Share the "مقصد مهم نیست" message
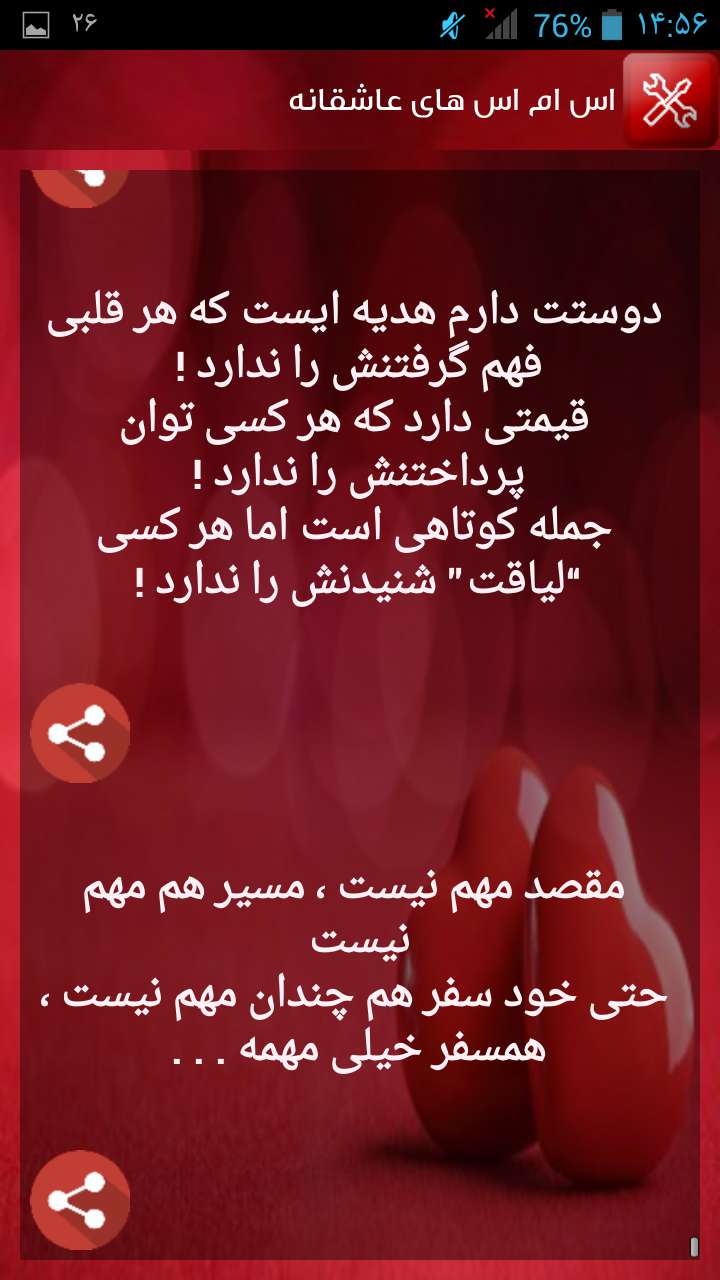Image resolution: width=720 pixels, height=1280 pixels. pyautogui.click(x=80, y=1200)
